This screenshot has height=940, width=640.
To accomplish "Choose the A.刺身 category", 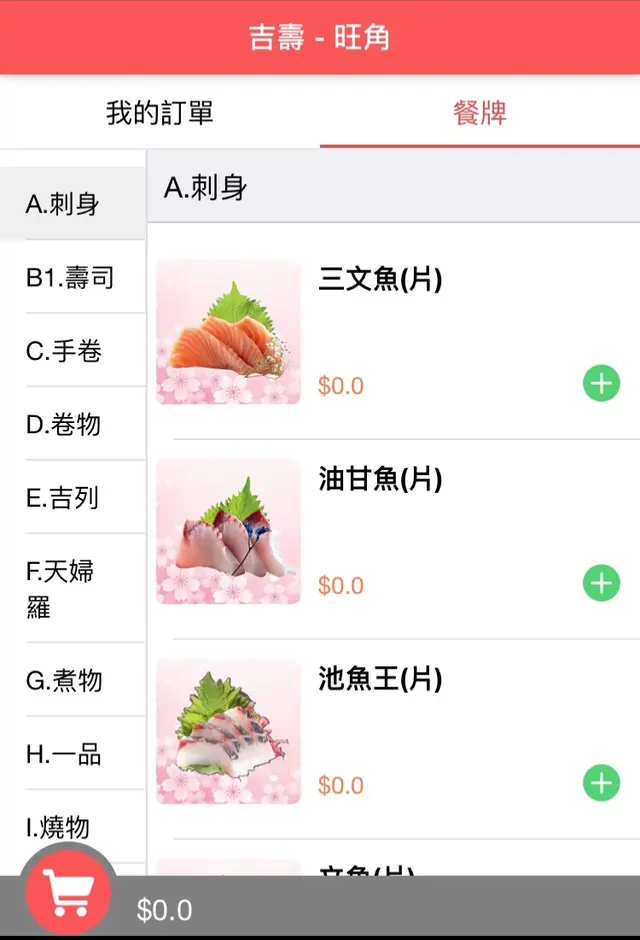I will pos(63,205).
